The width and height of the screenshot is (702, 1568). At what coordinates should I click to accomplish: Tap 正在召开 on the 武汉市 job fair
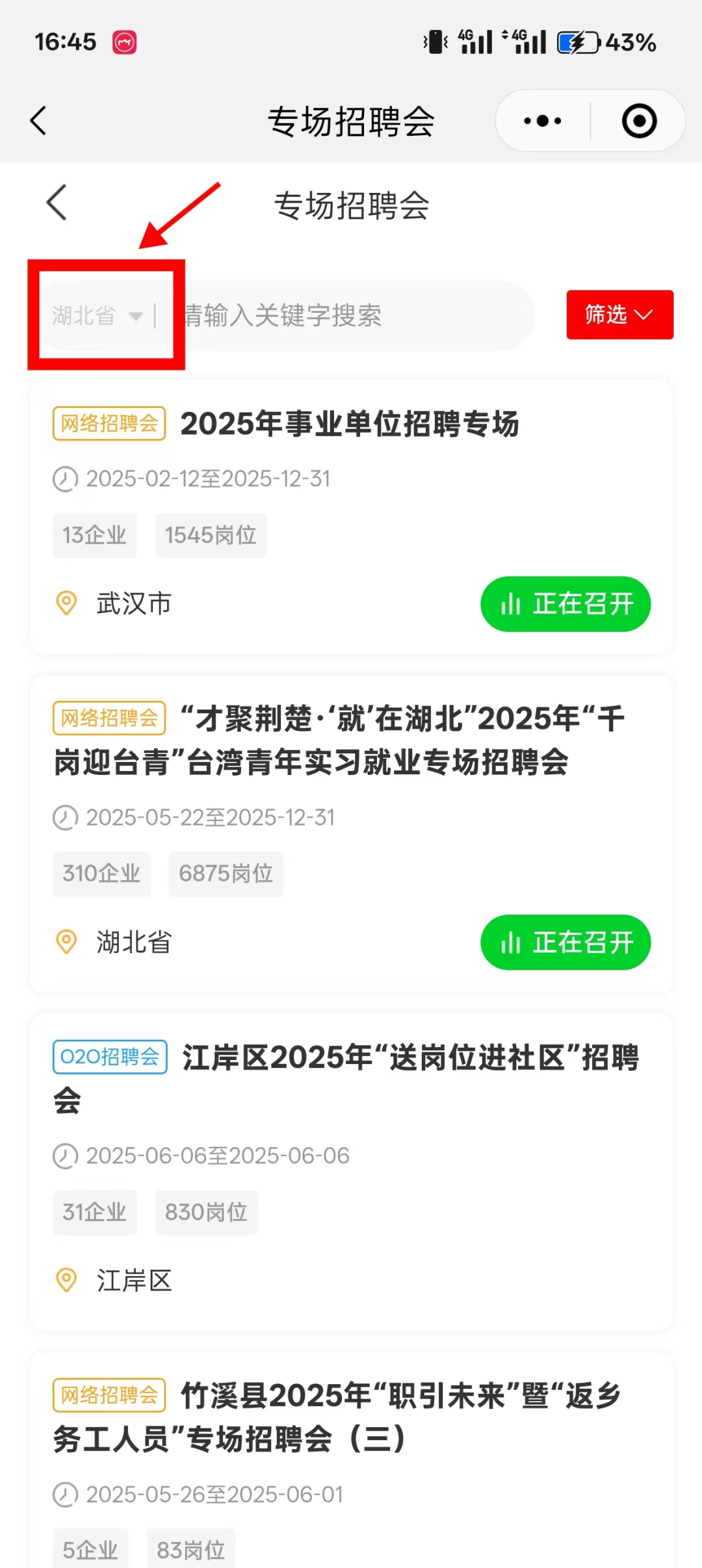(565, 604)
